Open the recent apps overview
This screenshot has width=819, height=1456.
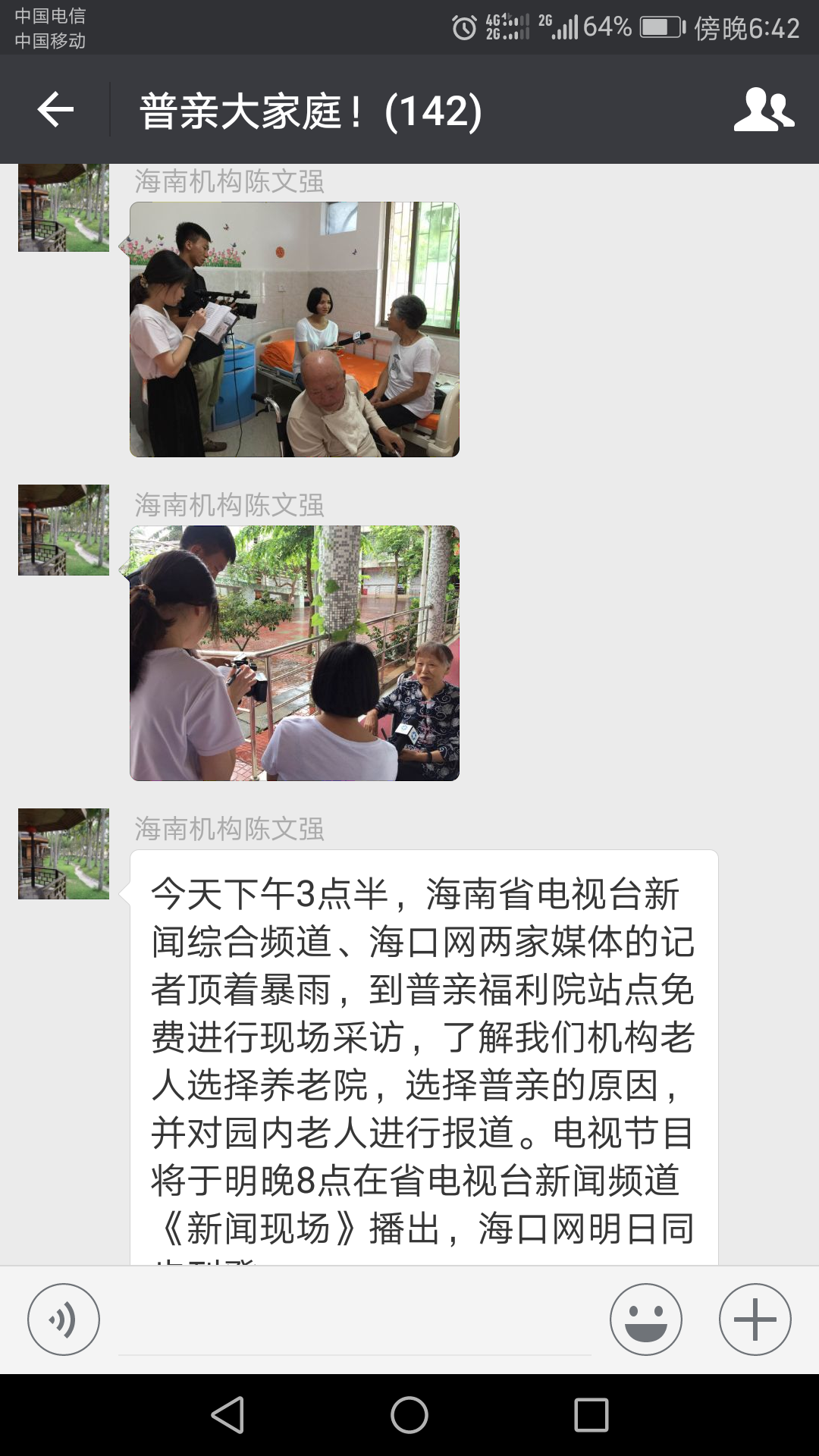[591, 1415]
